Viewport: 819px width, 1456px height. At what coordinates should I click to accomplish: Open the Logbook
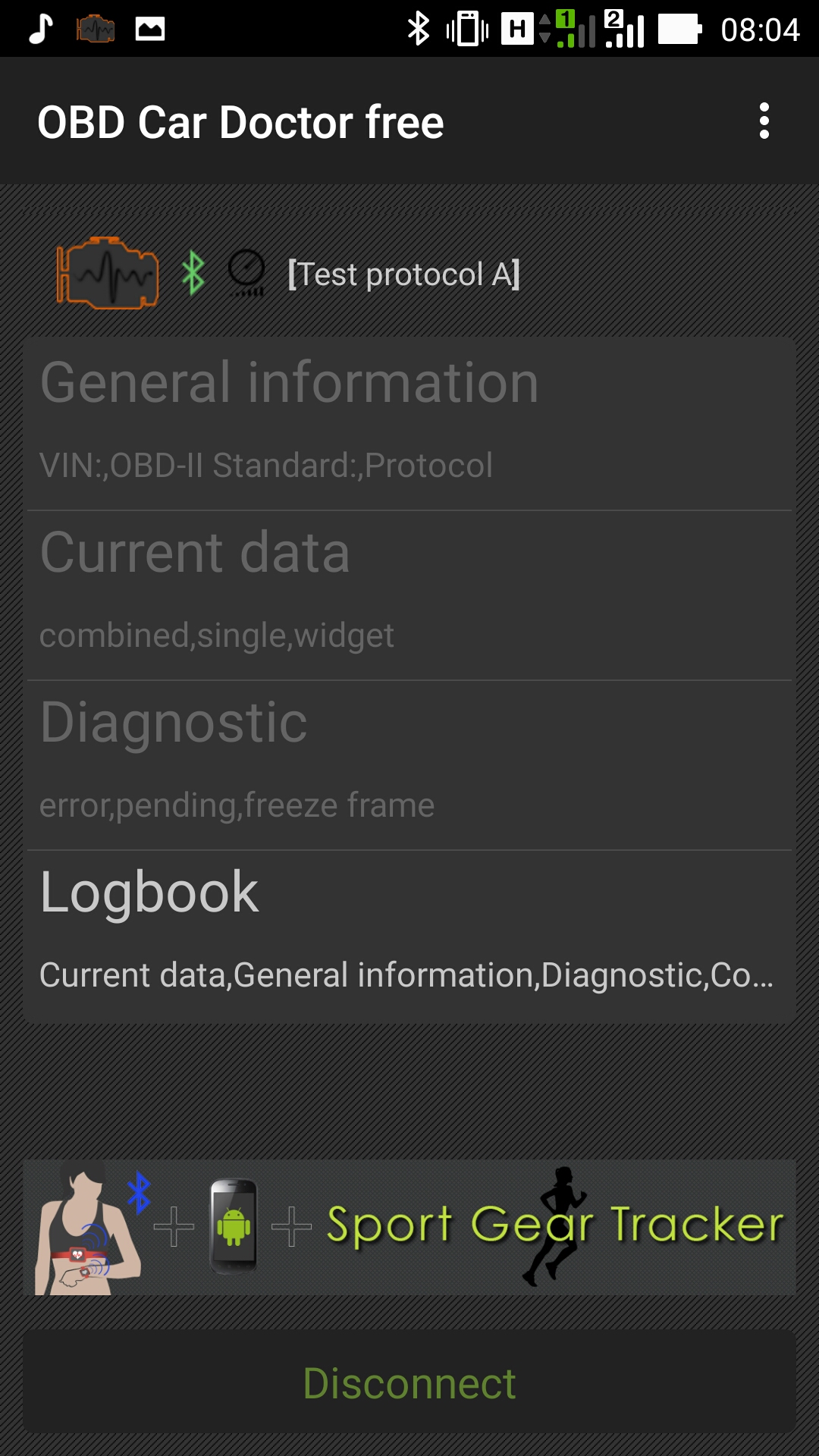(x=409, y=936)
